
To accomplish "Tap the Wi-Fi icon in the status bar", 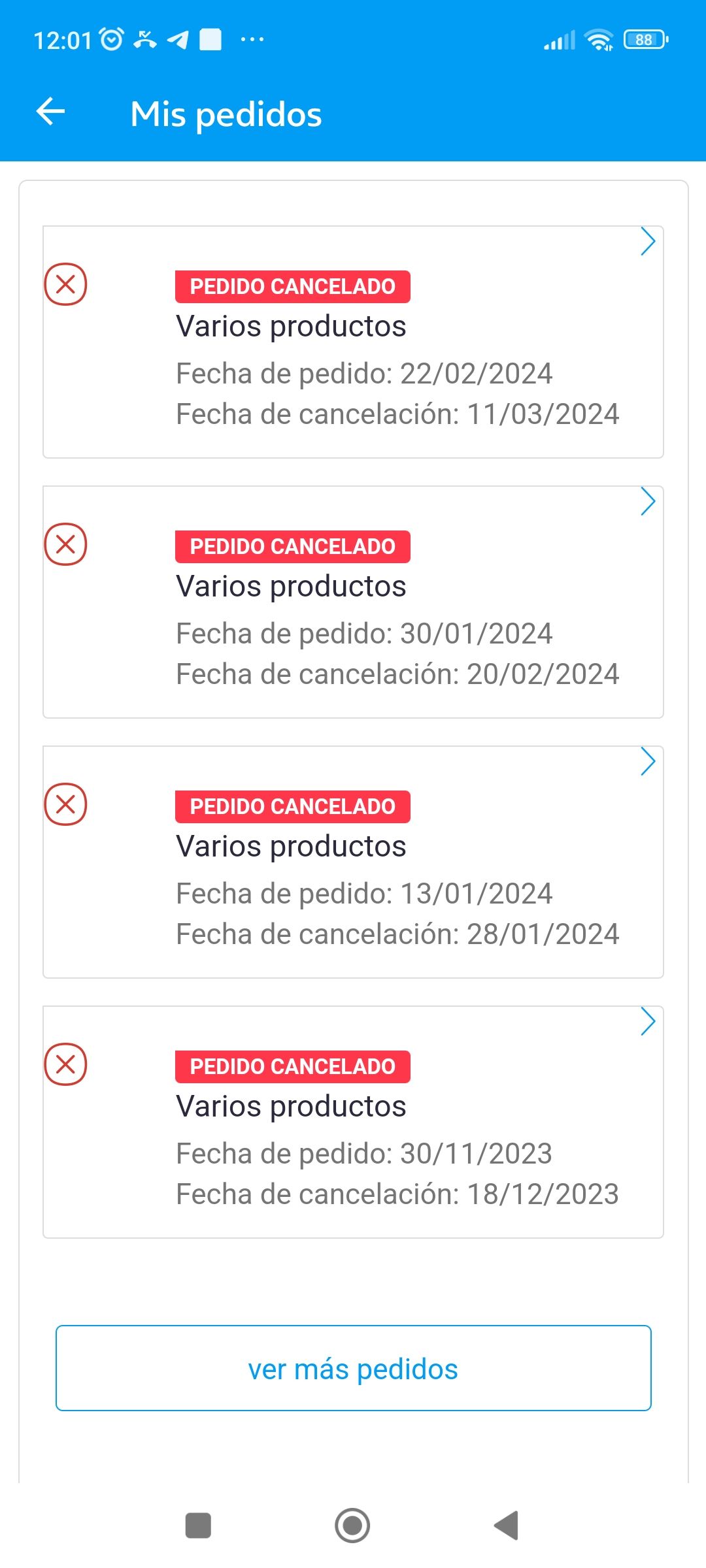I will tap(599, 41).
